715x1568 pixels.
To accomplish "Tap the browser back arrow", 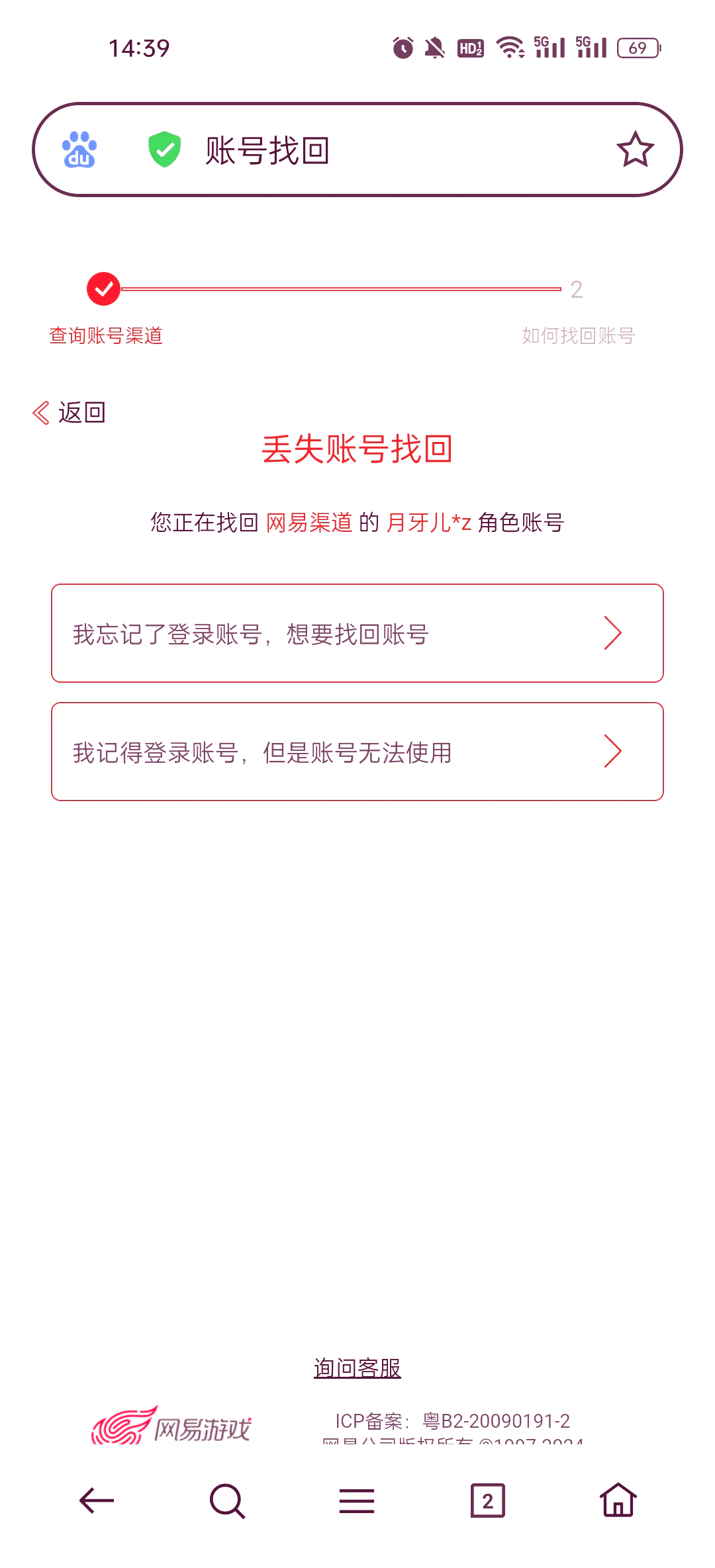I will tap(97, 1501).
